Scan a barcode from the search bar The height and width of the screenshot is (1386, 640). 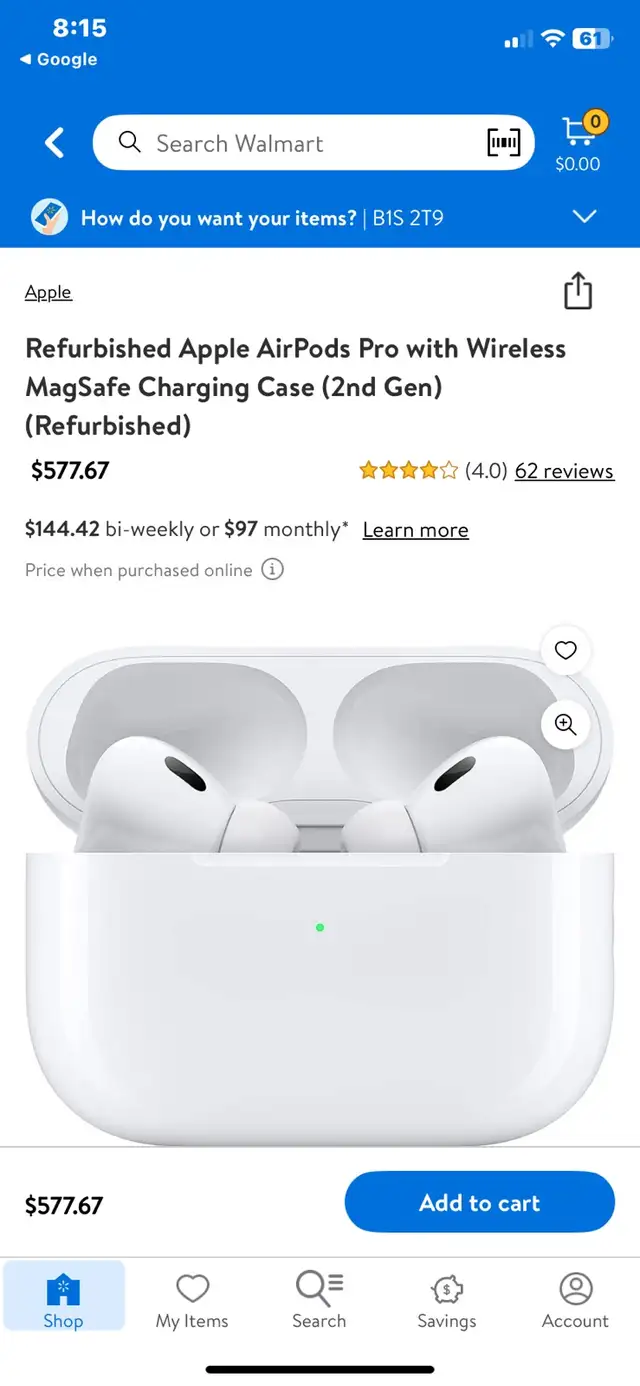[x=504, y=143]
